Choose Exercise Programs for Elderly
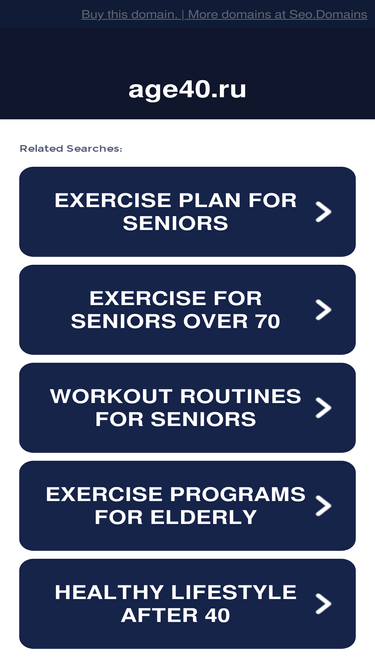 tap(188, 506)
